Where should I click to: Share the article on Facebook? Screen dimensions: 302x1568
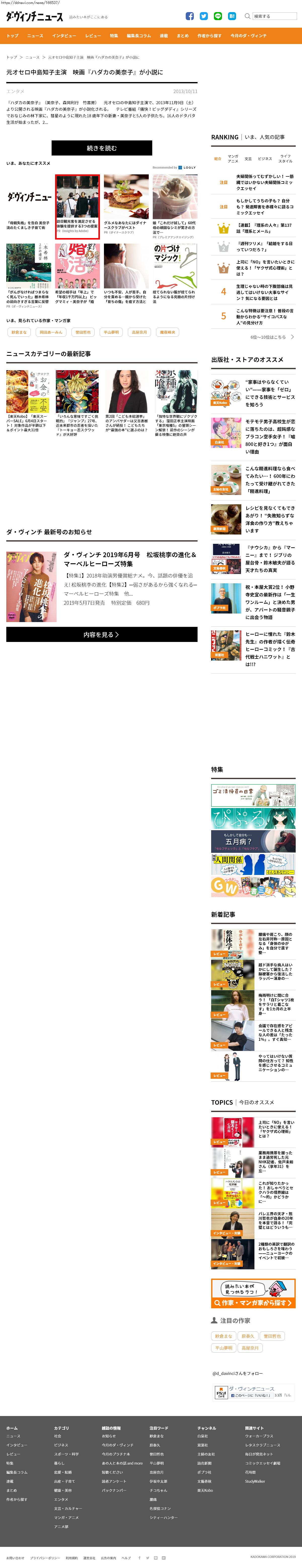click(x=190, y=16)
